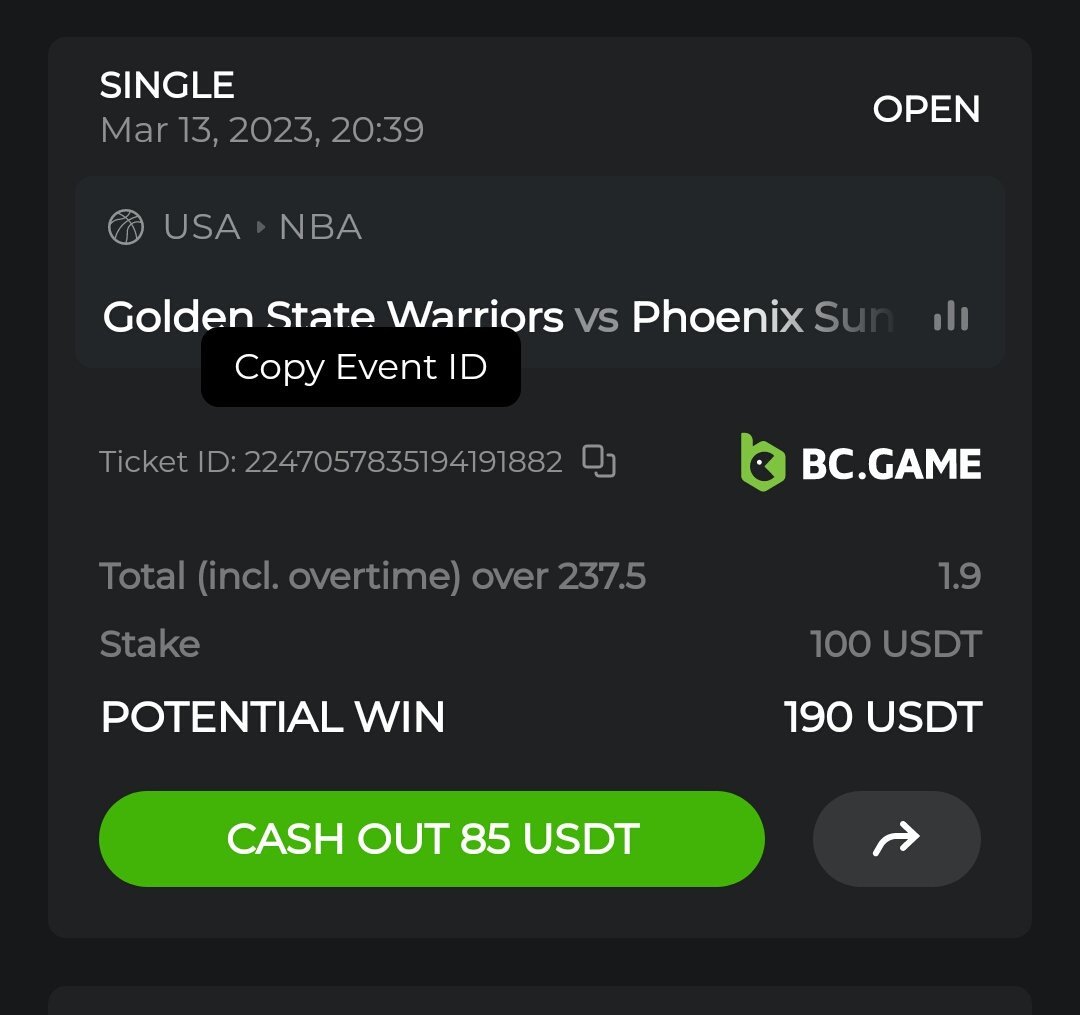Image resolution: width=1080 pixels, height=1015 pixels.
Task: Share this bet slip
Action: tap(896, 838)
